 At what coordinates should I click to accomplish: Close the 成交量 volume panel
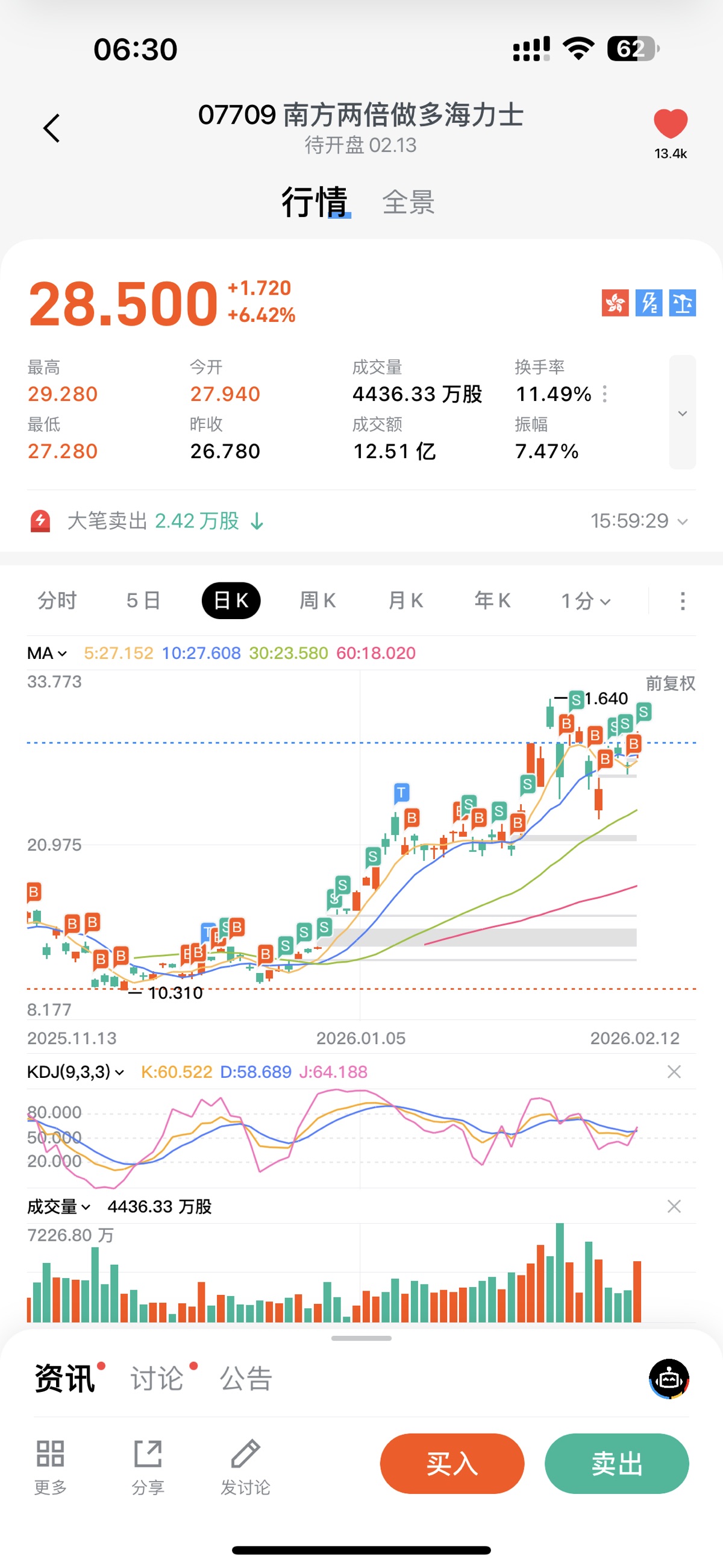pos(674,1206)
